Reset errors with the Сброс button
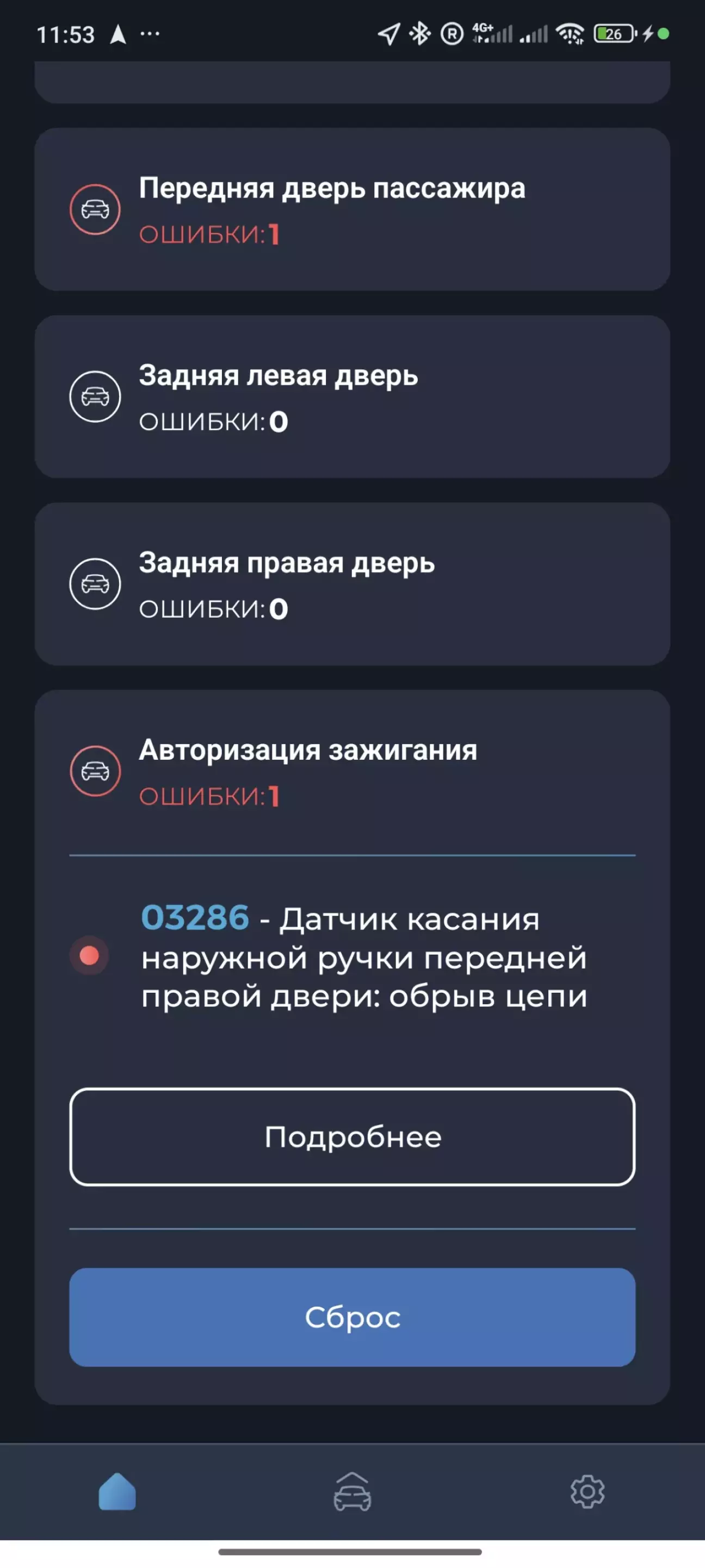This screenshot has height=1568, width=705. (352, 1317)
